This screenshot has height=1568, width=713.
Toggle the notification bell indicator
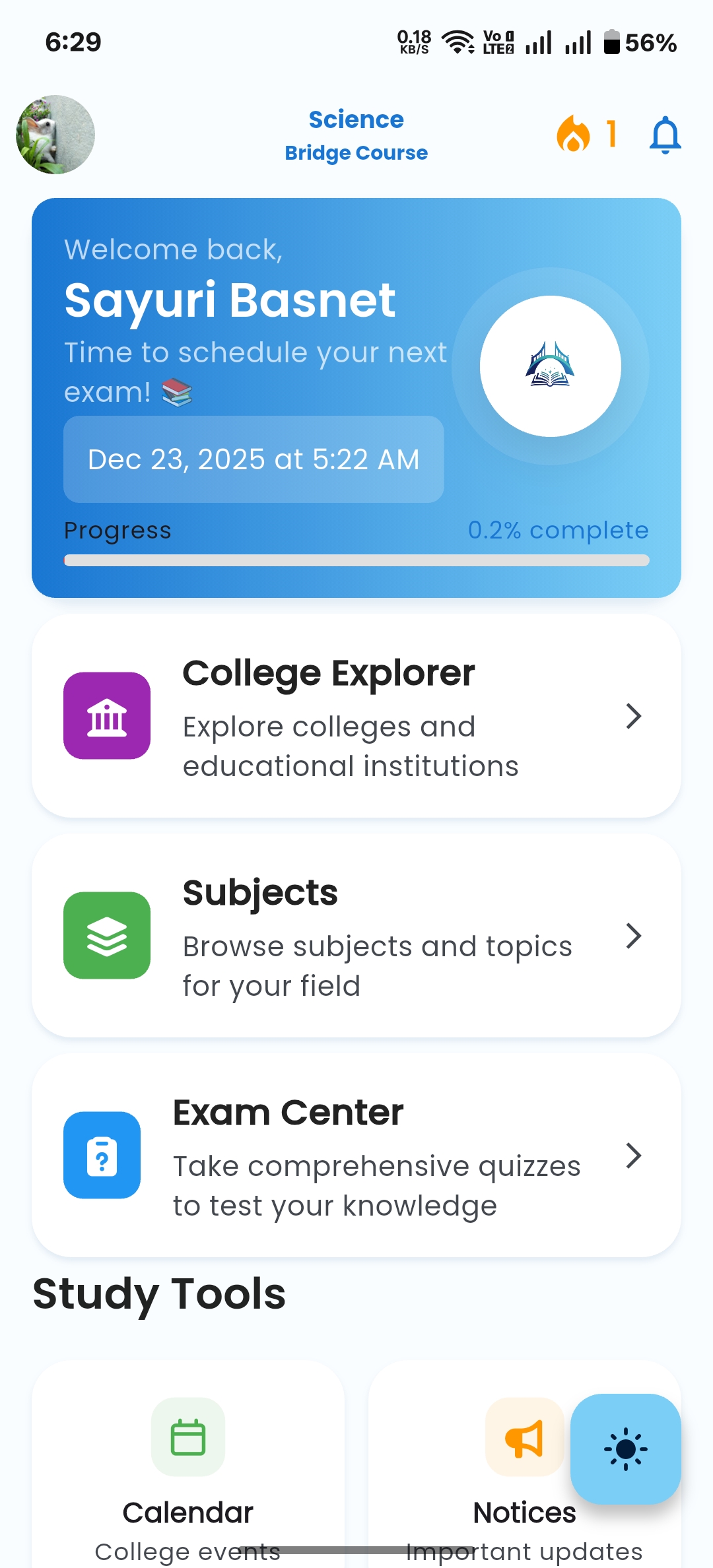click(665, 134)
